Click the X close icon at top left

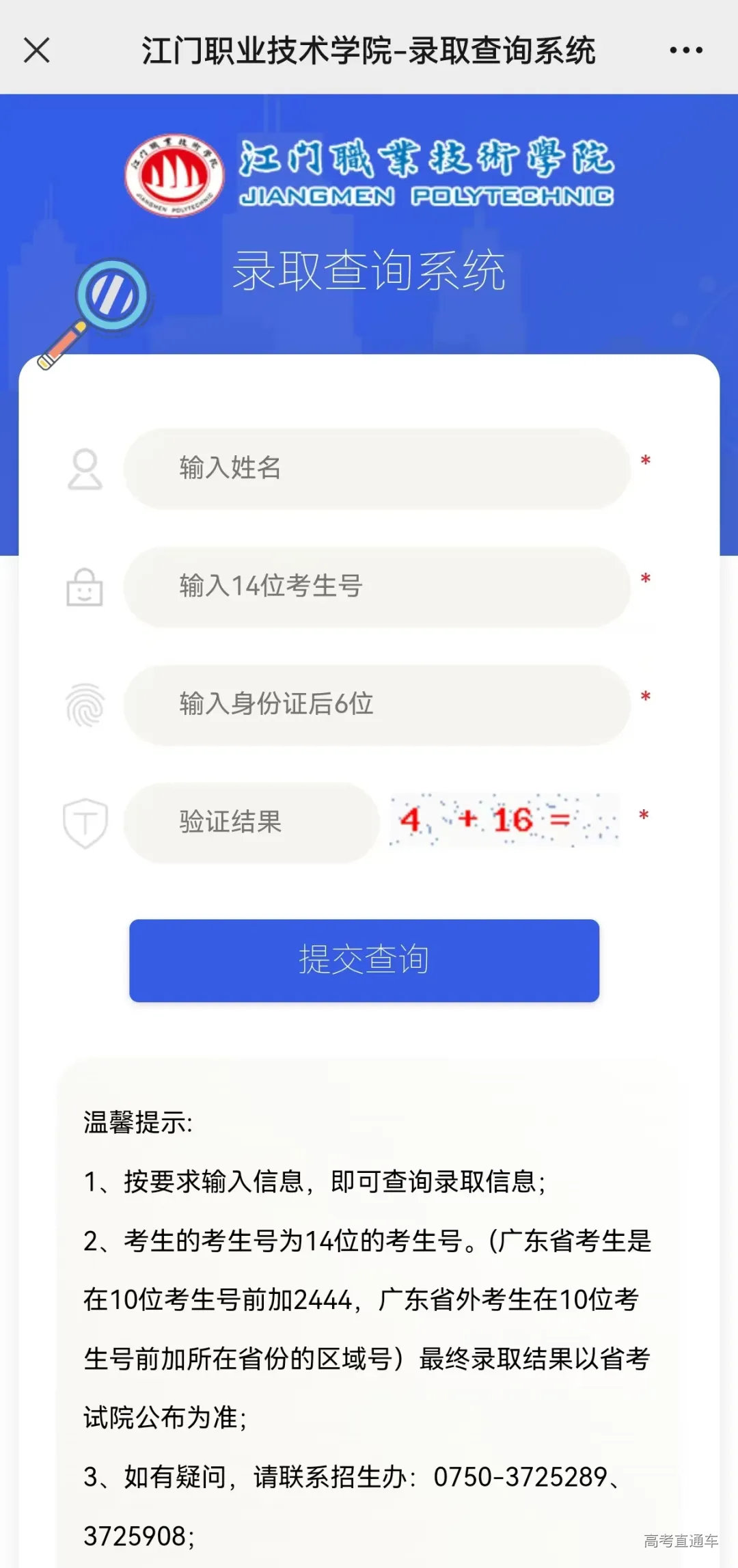point(37,50)
